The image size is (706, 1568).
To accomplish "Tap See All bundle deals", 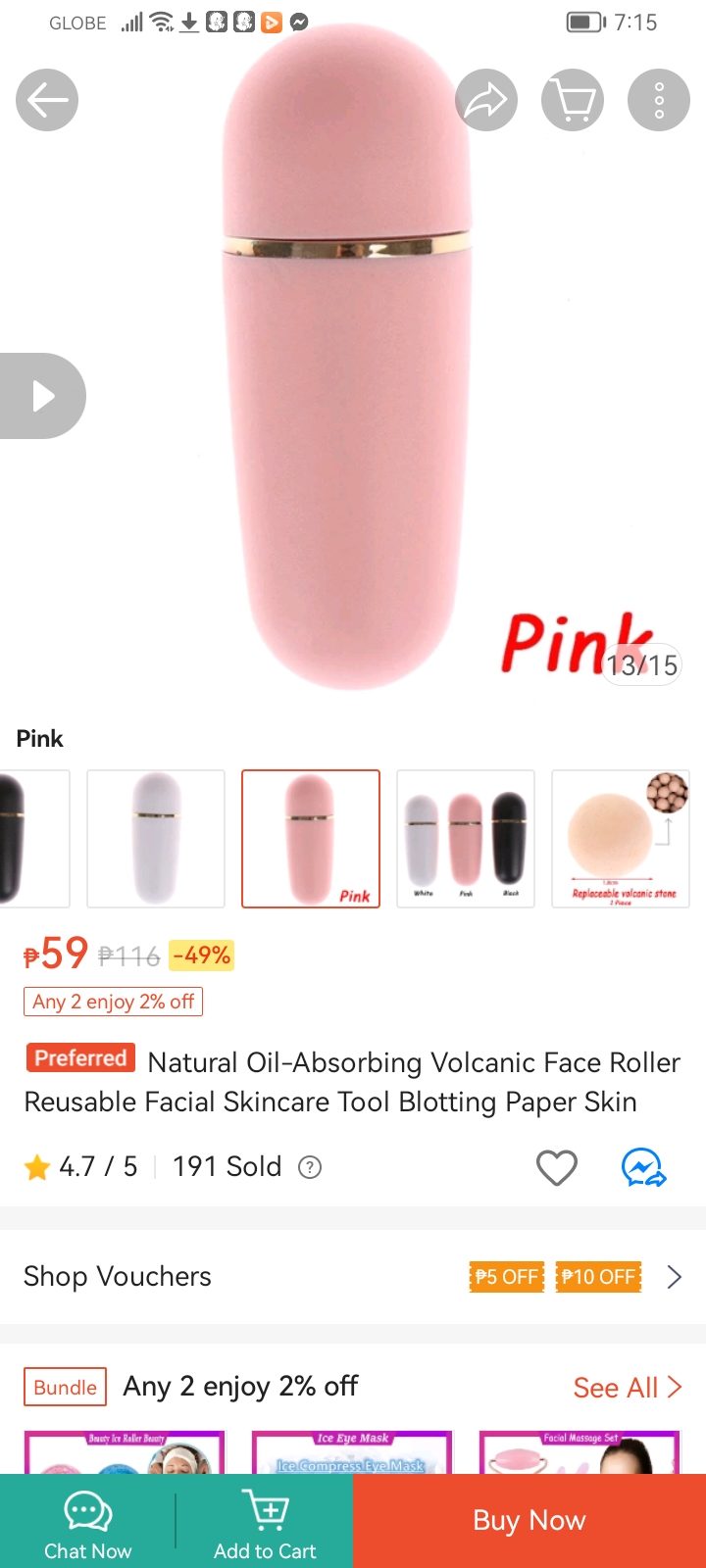I will click(x=627, y=1388).
